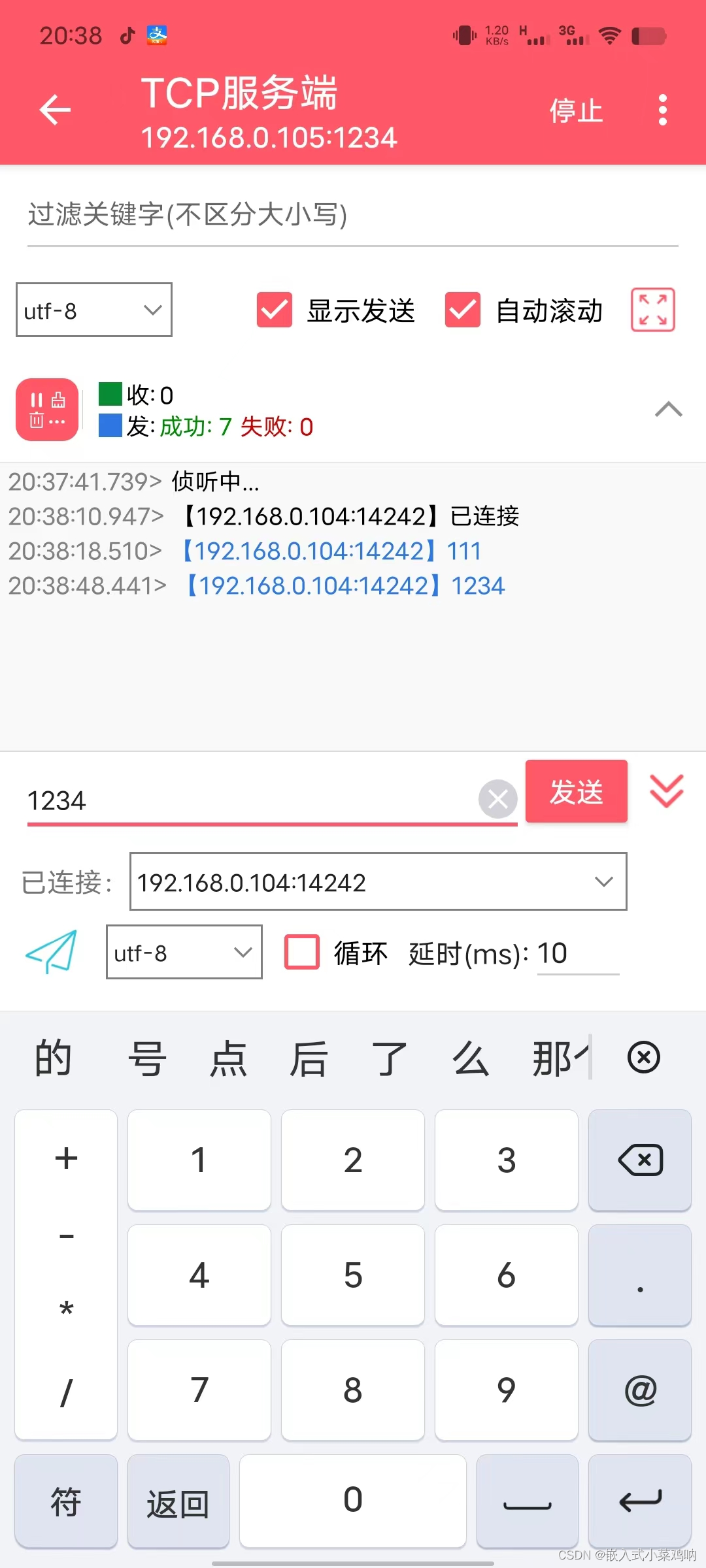This screenshot has height=1568, width=706.
Task: Tap the keyboard backspace key
Action: pyautogui.click(x=639, y=1160)
